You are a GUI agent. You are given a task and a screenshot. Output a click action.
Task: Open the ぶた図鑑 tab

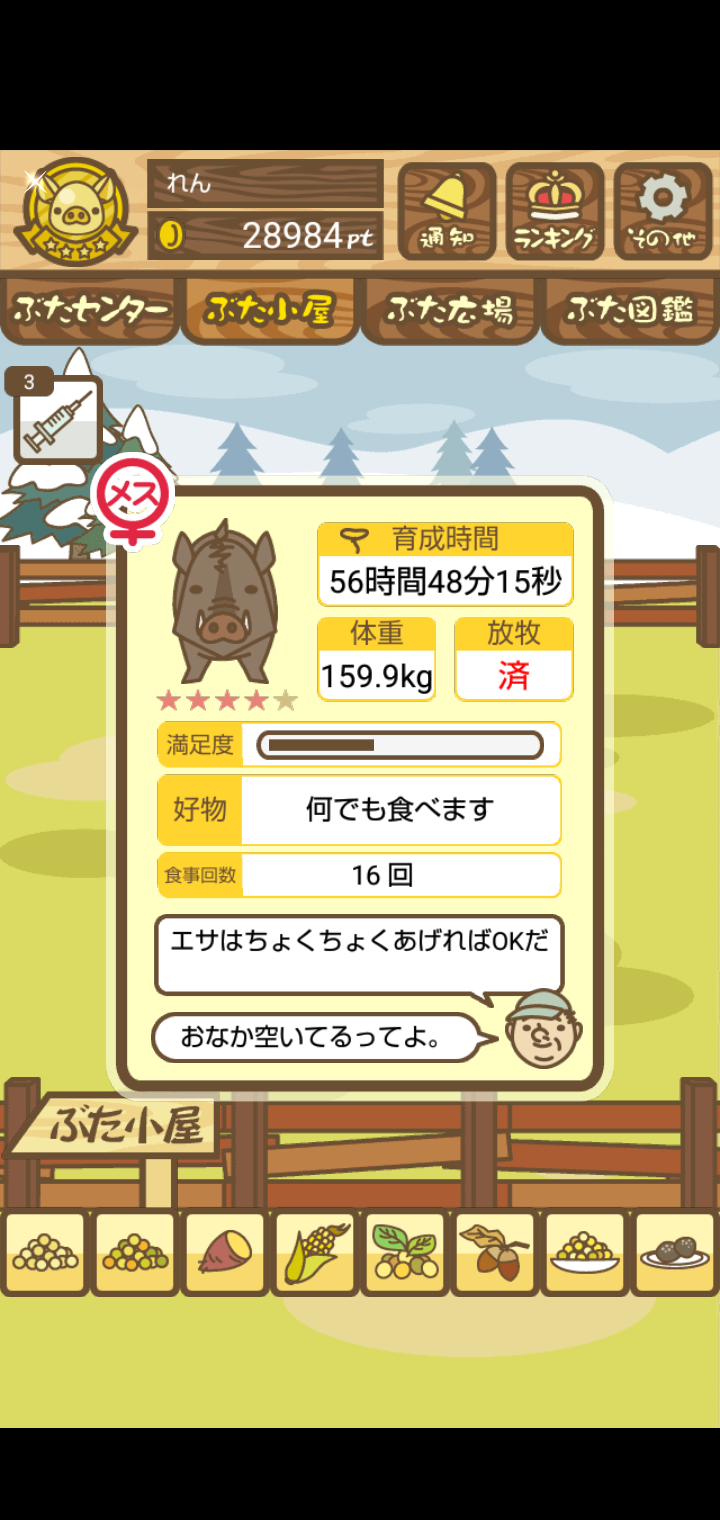(630, 310)
